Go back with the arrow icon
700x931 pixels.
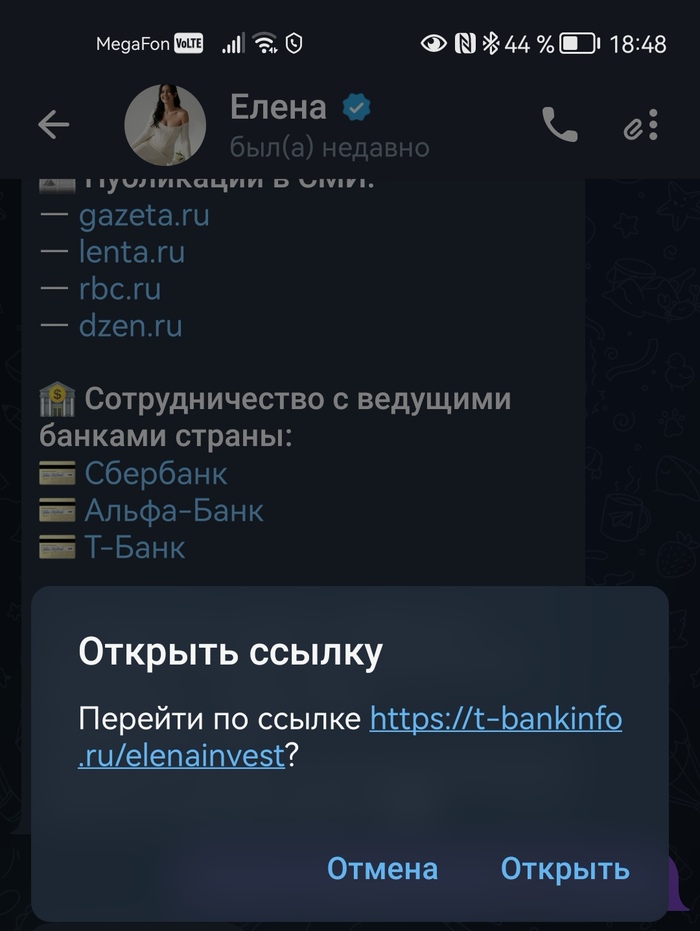click(x=53, y=124)
